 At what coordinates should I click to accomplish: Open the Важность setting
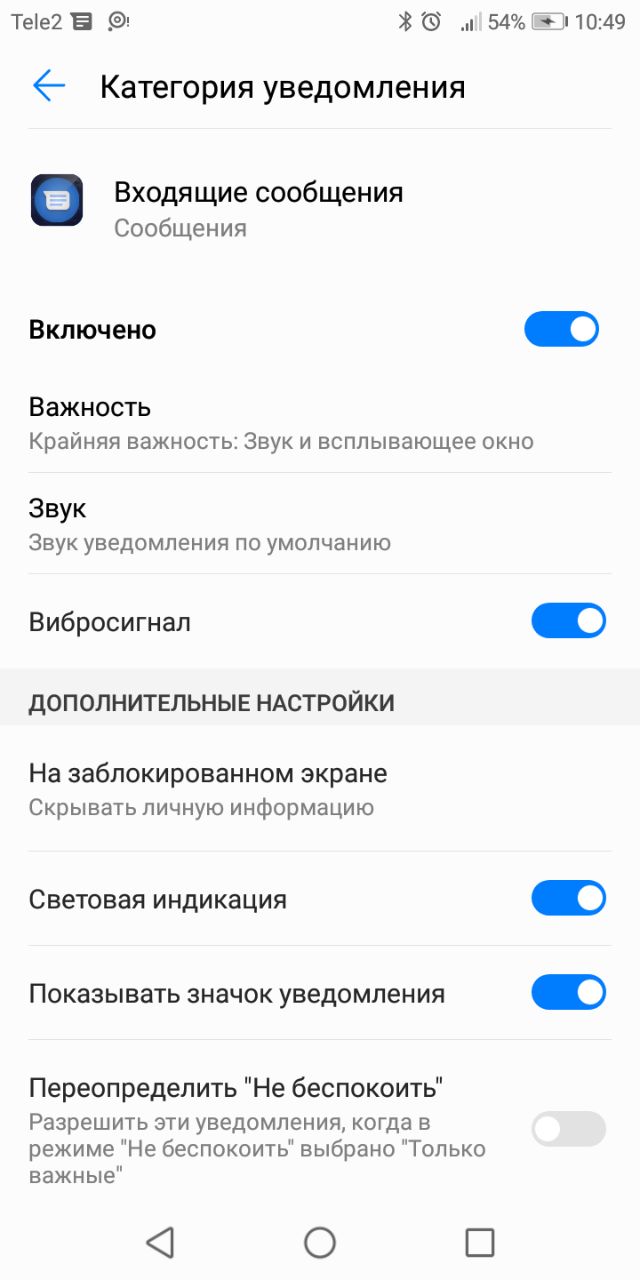pos(280,423)
